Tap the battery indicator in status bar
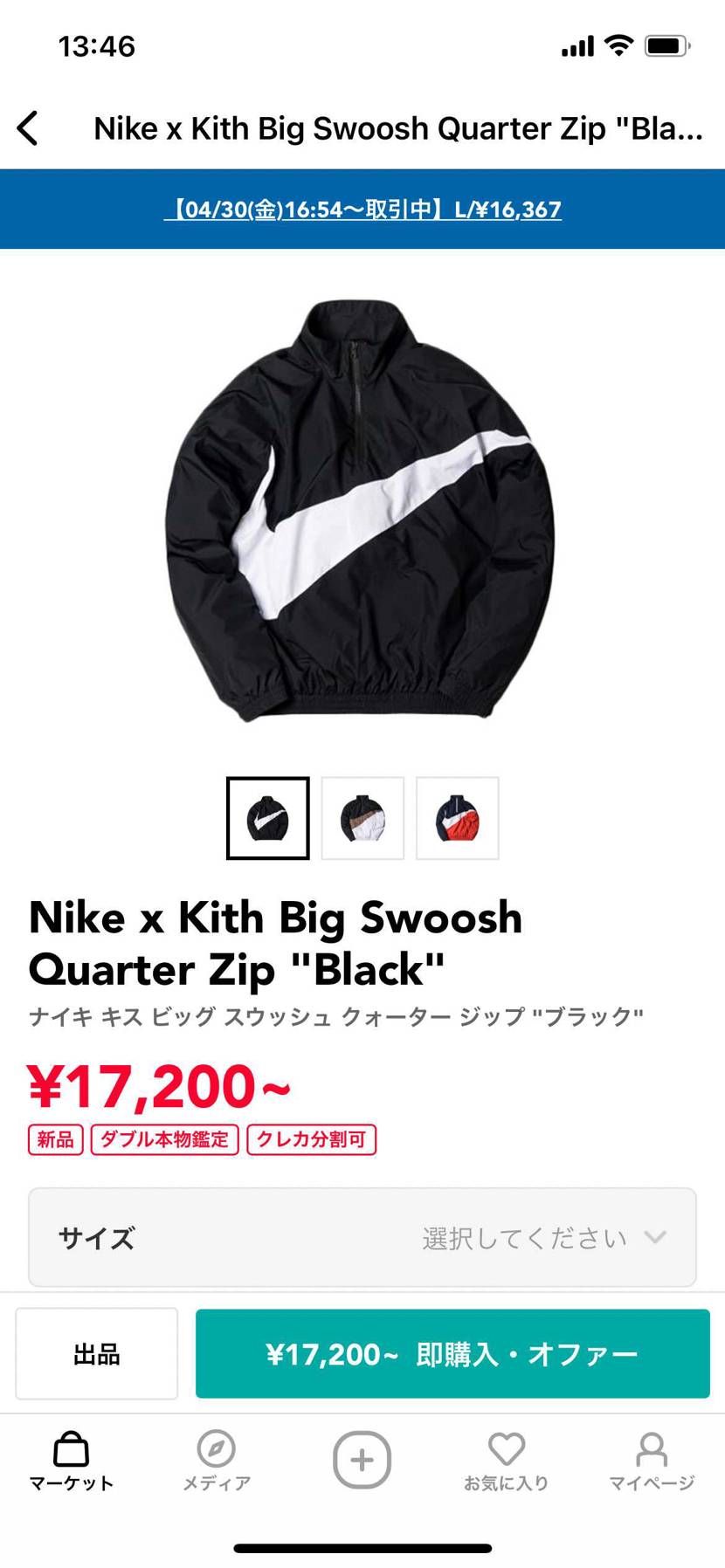 (x=666, y=45)
